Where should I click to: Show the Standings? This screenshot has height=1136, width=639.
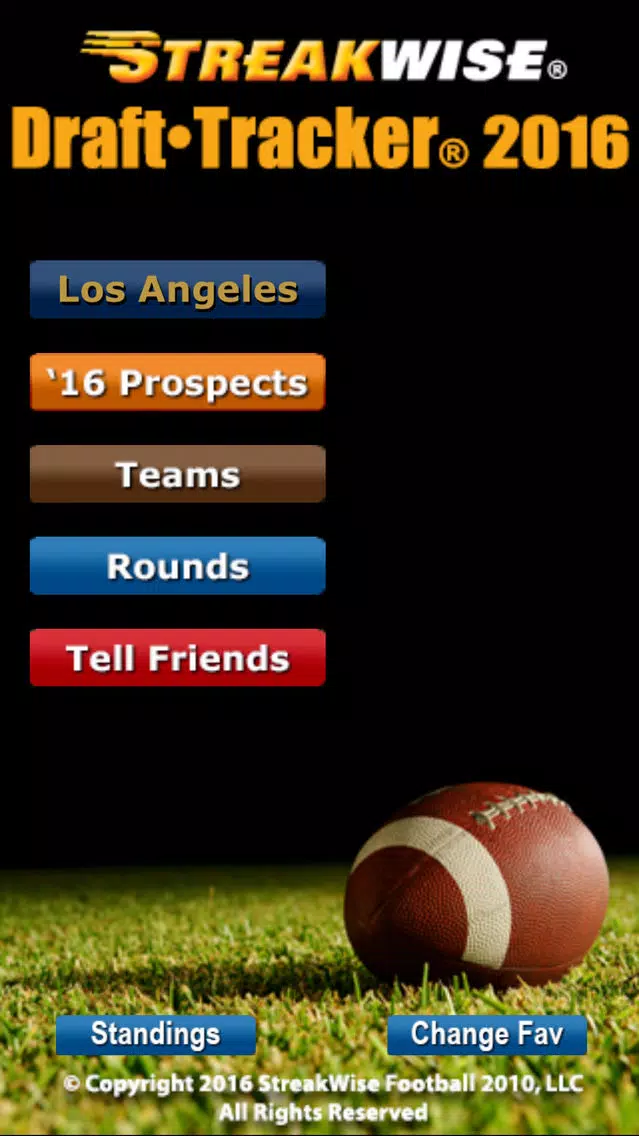155,1034
